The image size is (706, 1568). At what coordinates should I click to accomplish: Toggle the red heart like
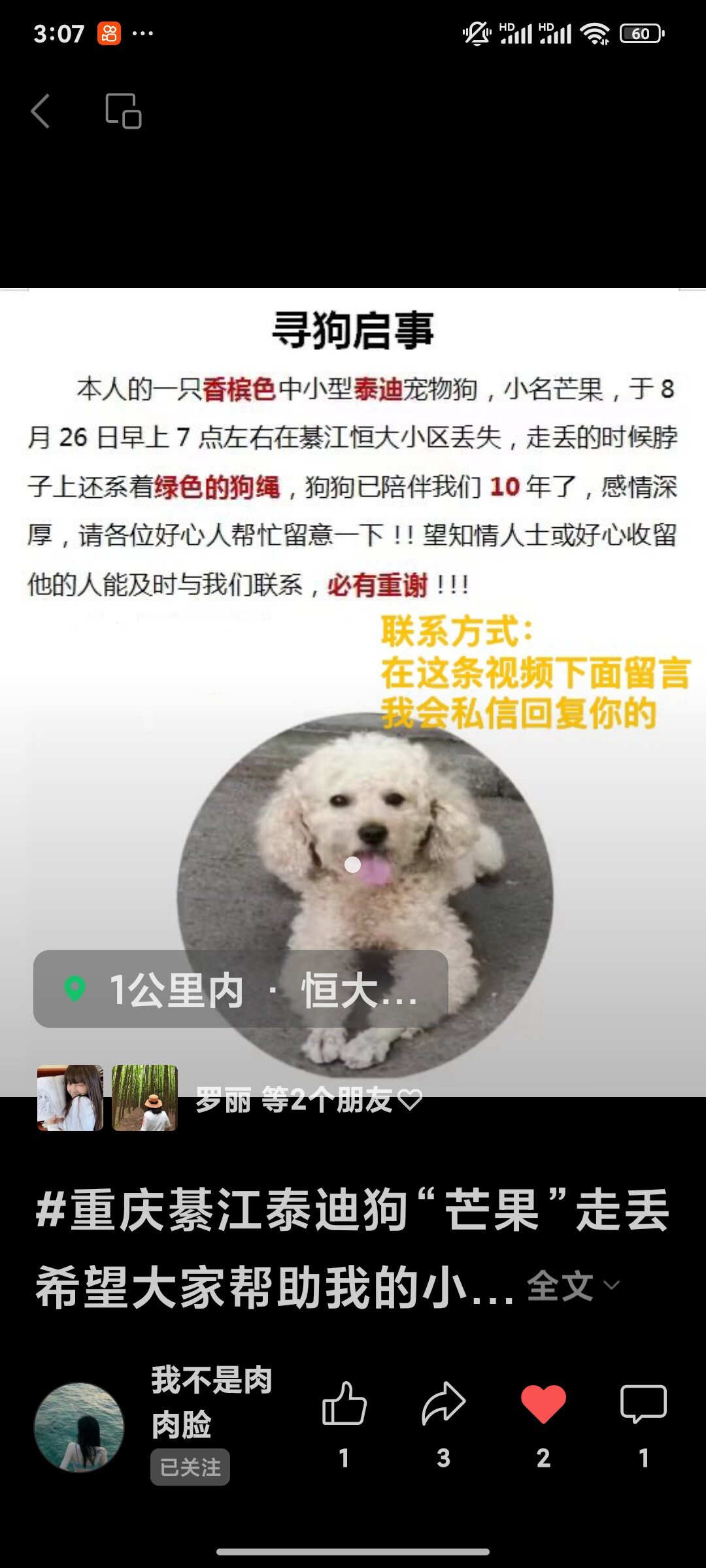pyautogui.click(x=543, y=1404)
